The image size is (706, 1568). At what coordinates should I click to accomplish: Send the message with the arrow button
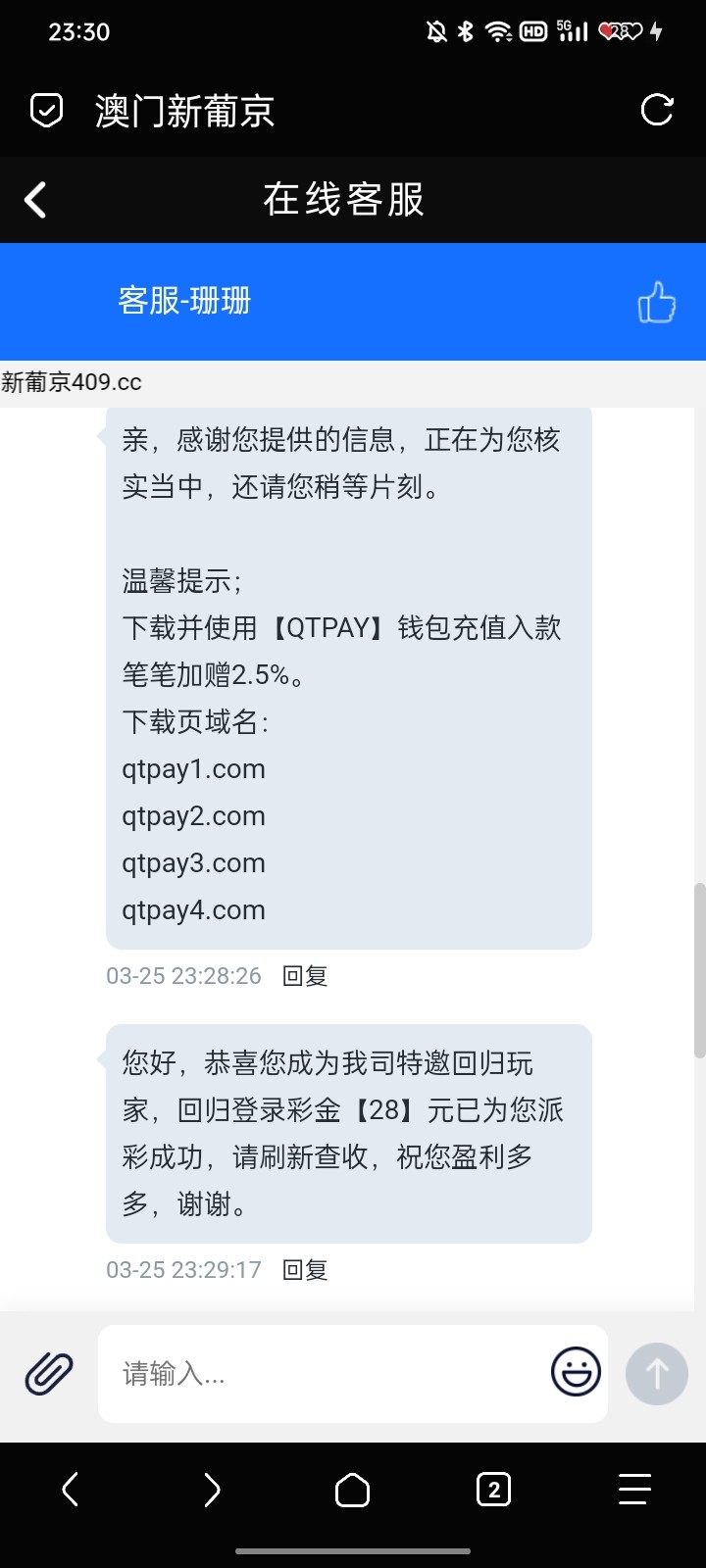click(x=657, y=1373)
